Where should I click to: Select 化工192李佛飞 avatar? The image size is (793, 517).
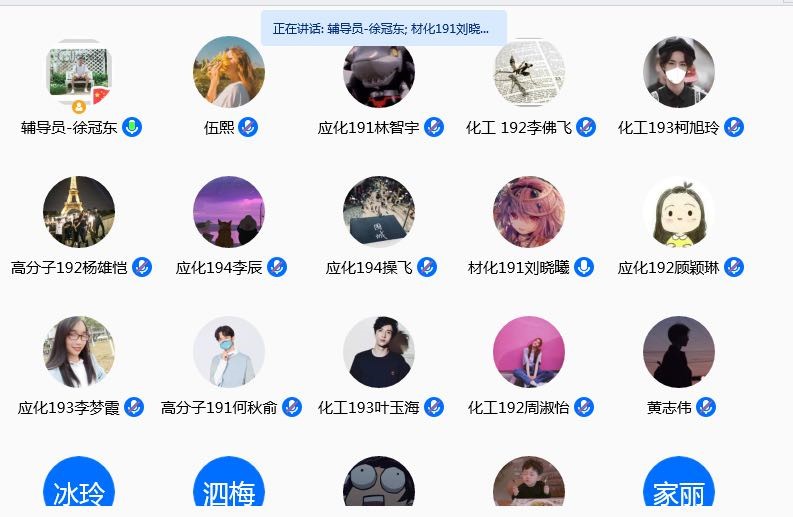click(529, 72)
